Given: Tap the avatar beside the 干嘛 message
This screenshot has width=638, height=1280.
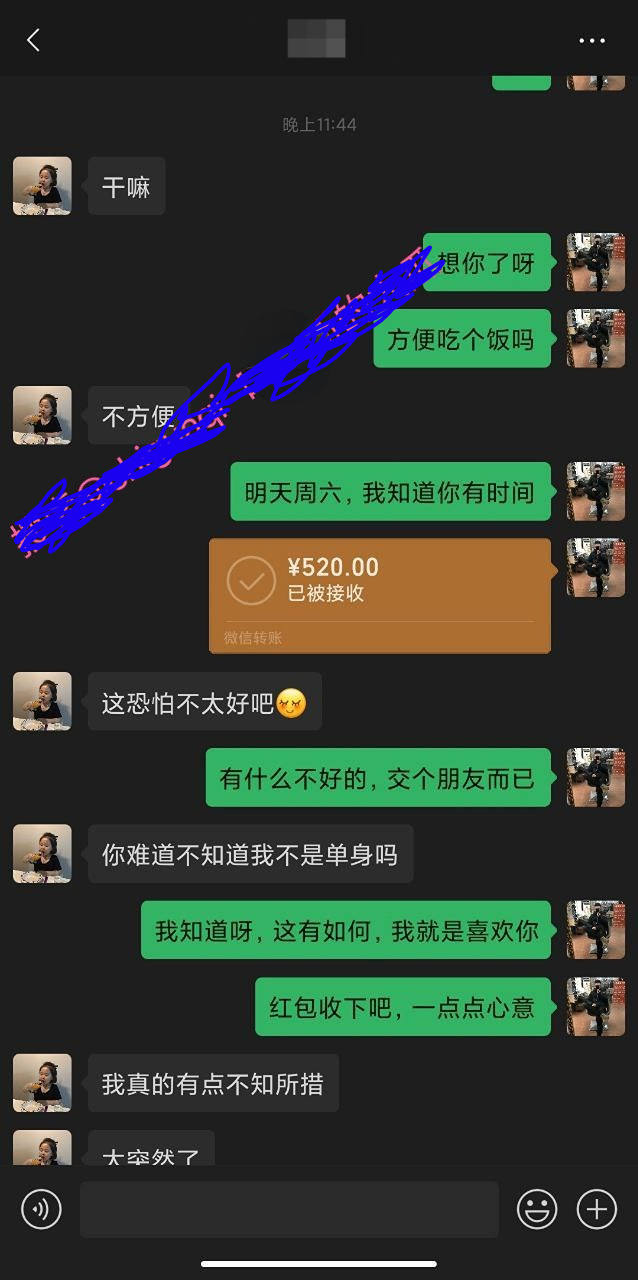Looking at the screenshot, I should pos(42,186).
